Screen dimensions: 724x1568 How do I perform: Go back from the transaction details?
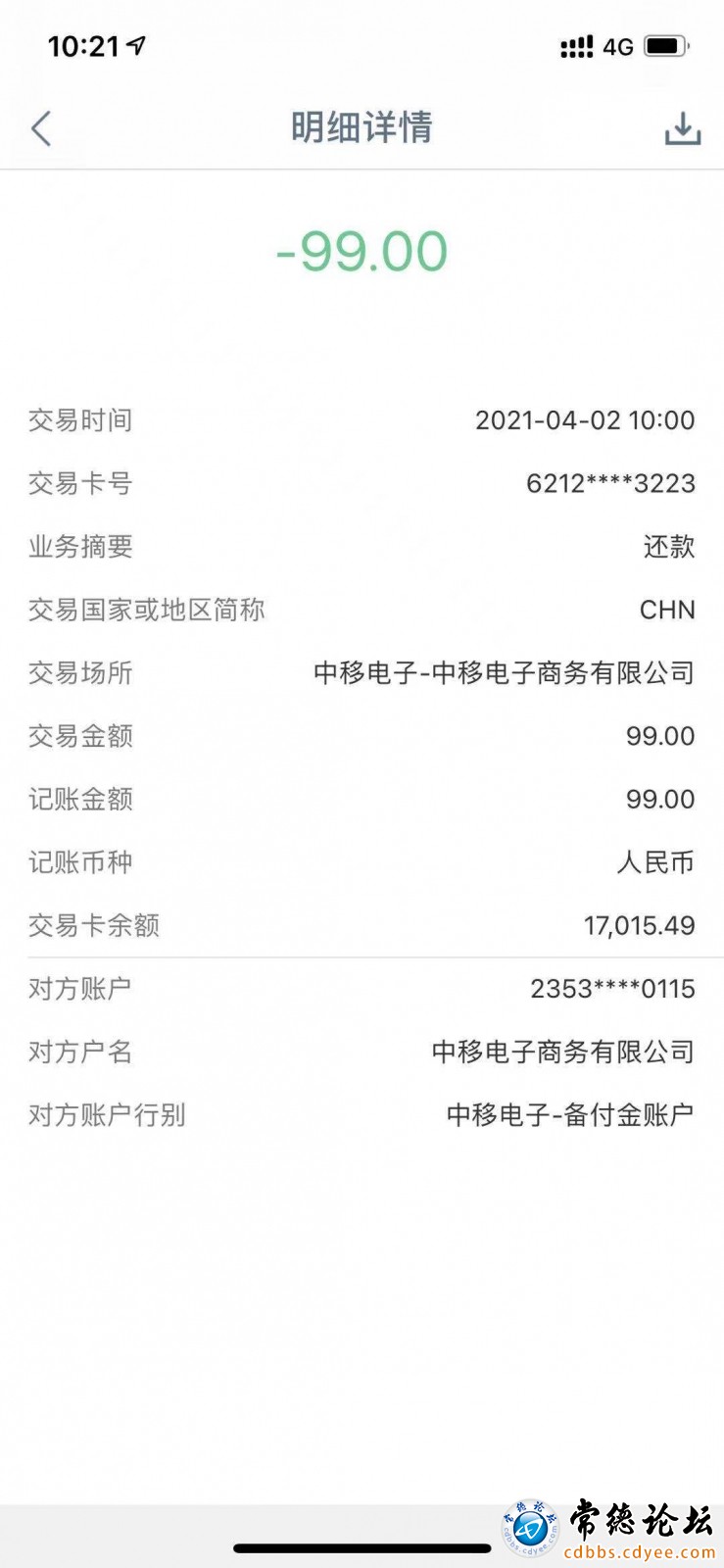coord(41,128)
